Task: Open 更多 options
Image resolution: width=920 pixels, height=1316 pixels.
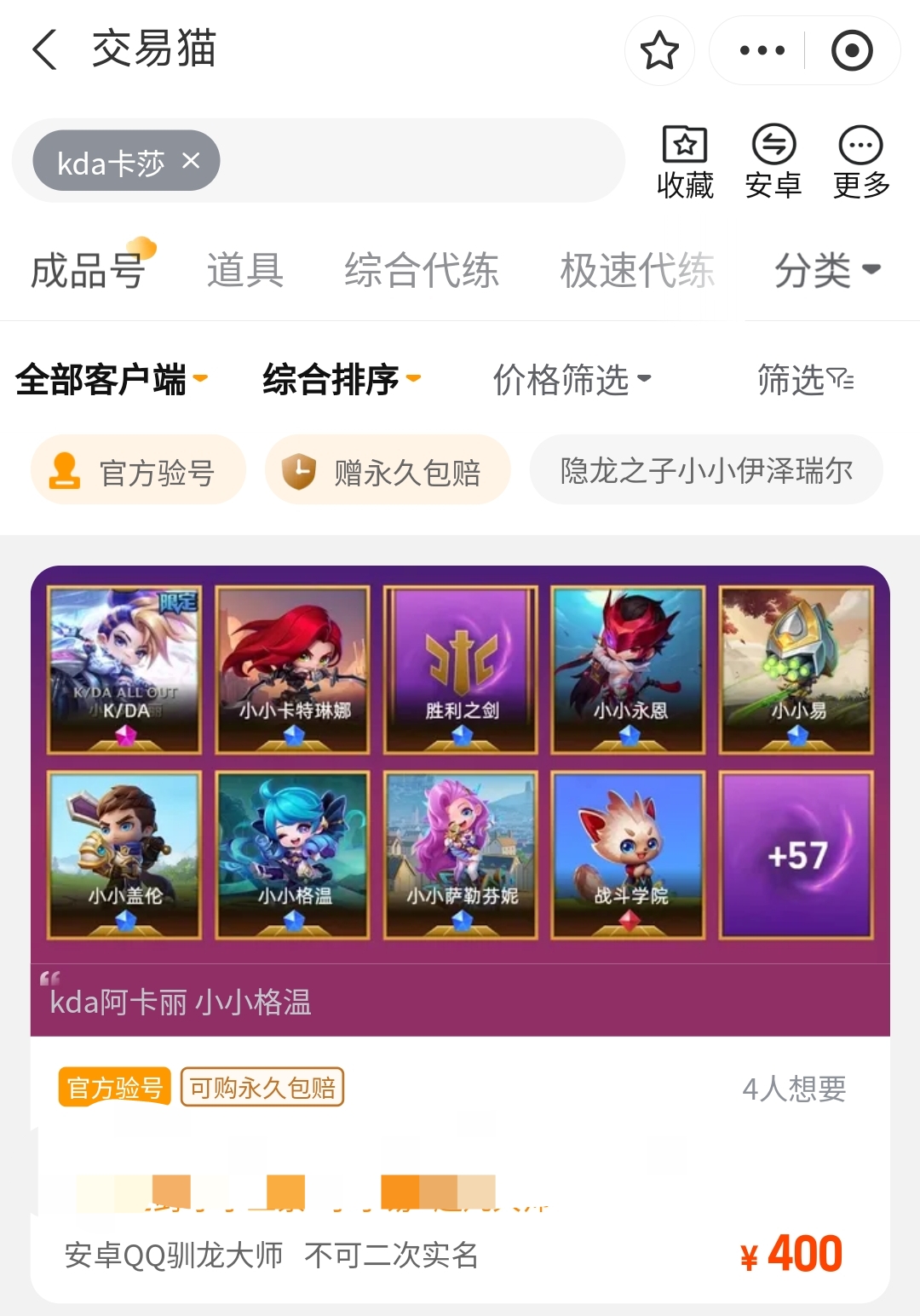Action: click(861, 162)
